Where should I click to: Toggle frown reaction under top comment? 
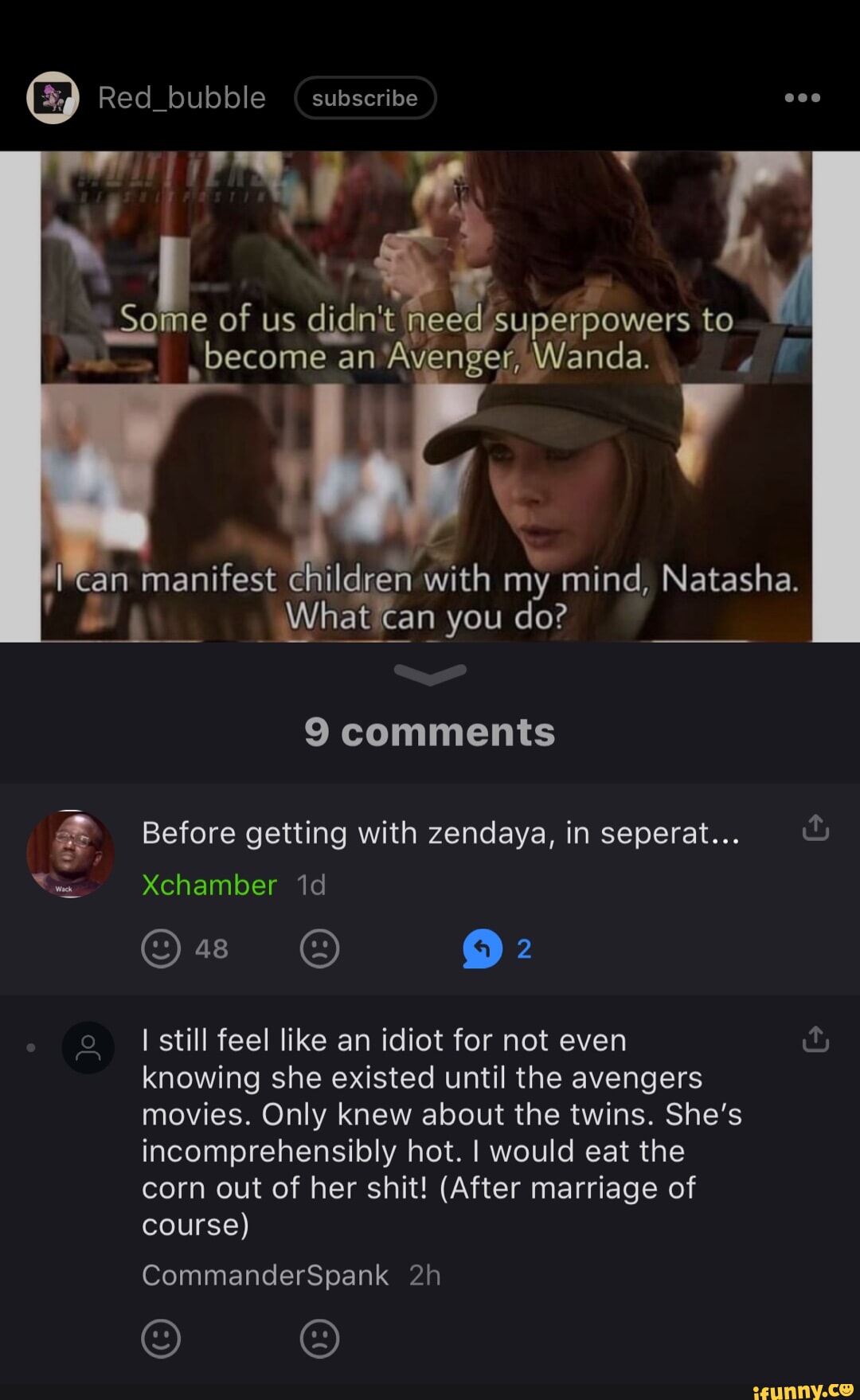(x=320, y=948)
